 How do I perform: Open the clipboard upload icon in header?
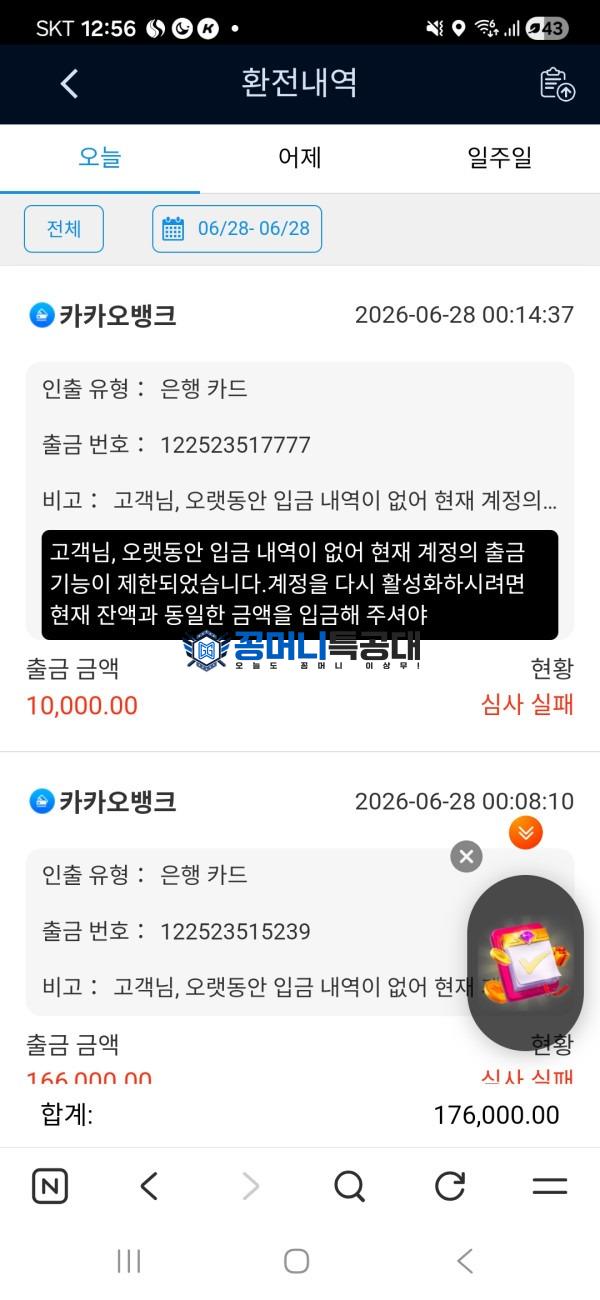pos(557,84)
